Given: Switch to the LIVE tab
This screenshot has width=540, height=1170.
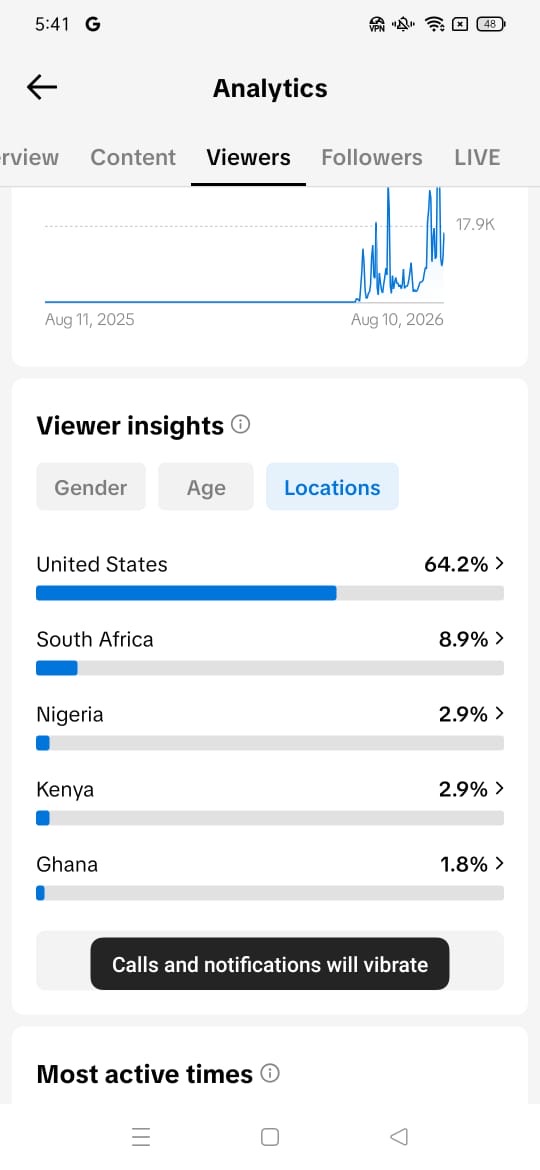Looking at the screenshot, I should [x=477, y=157].
